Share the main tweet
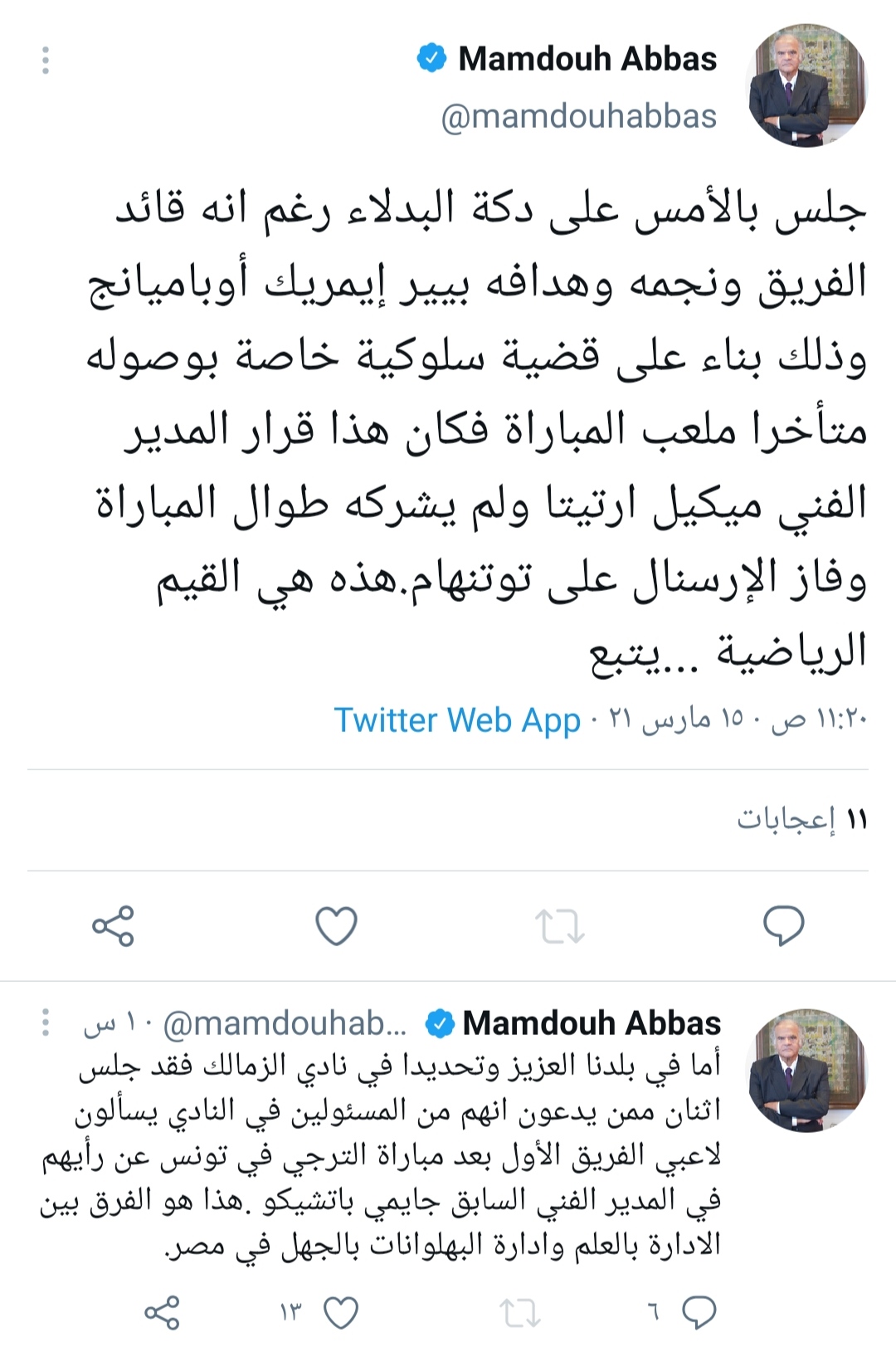Viewport: 896px width, 1352px height. 113,925
